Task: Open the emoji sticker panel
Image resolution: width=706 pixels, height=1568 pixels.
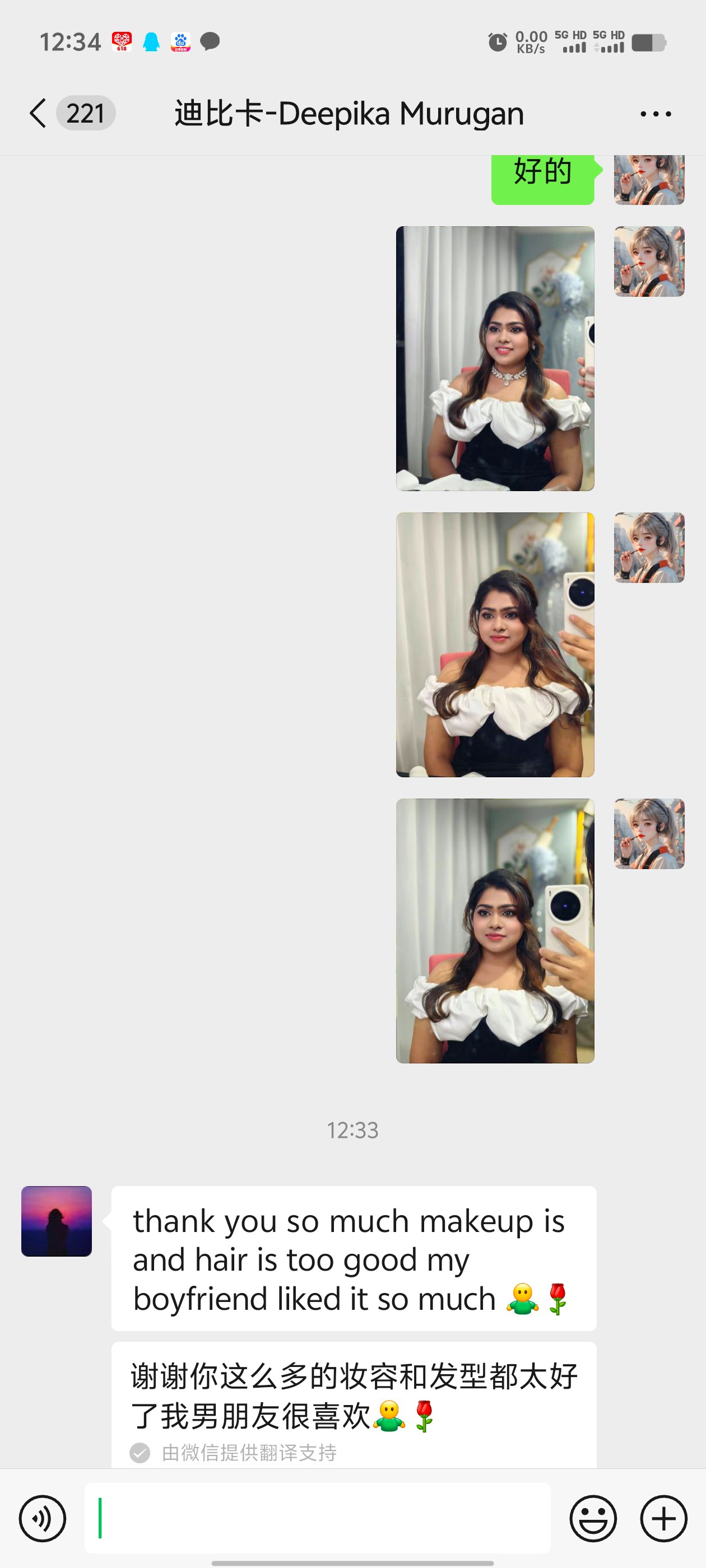Action: [593, 1518]
